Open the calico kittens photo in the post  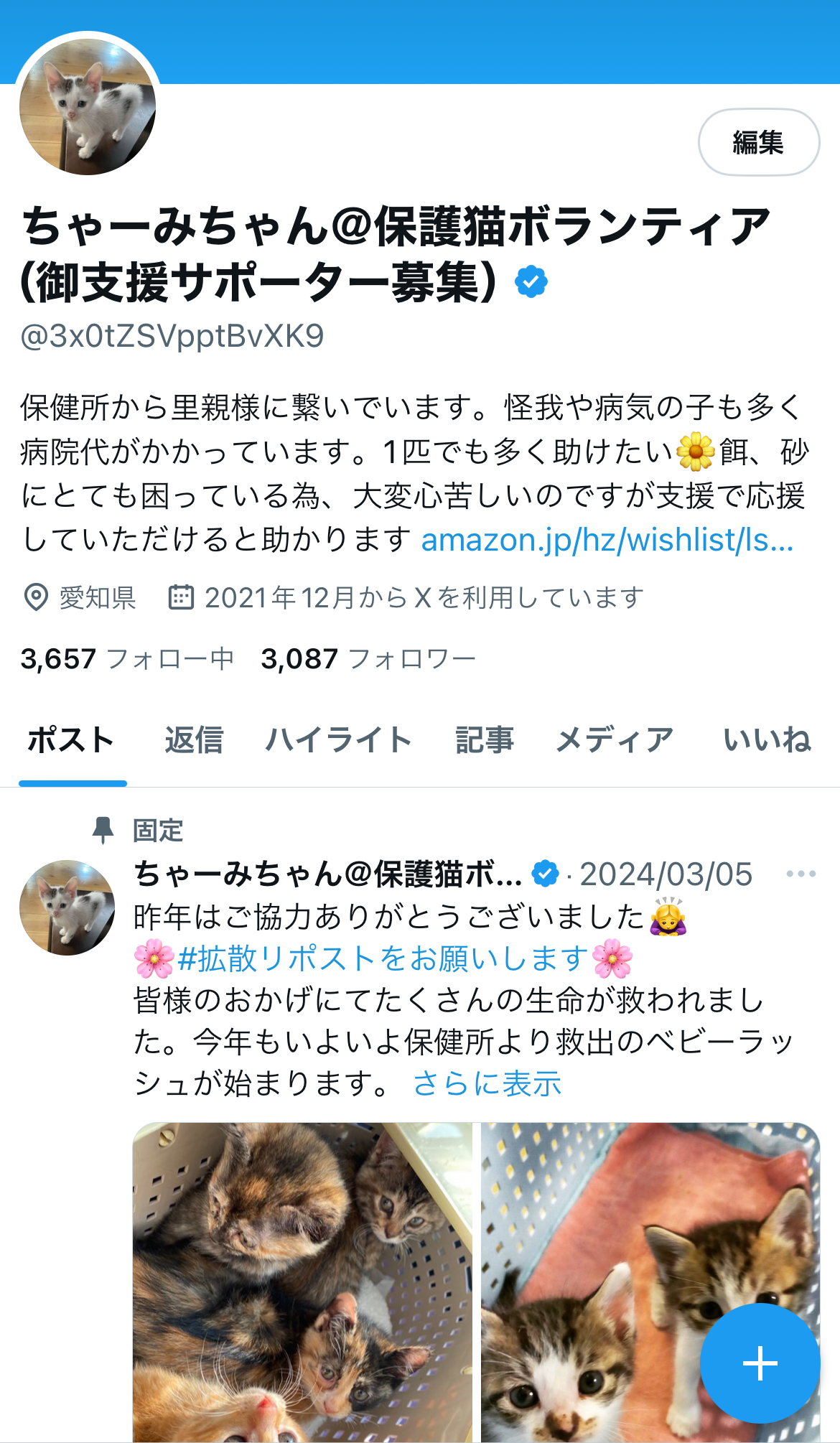coord(302,1281)
